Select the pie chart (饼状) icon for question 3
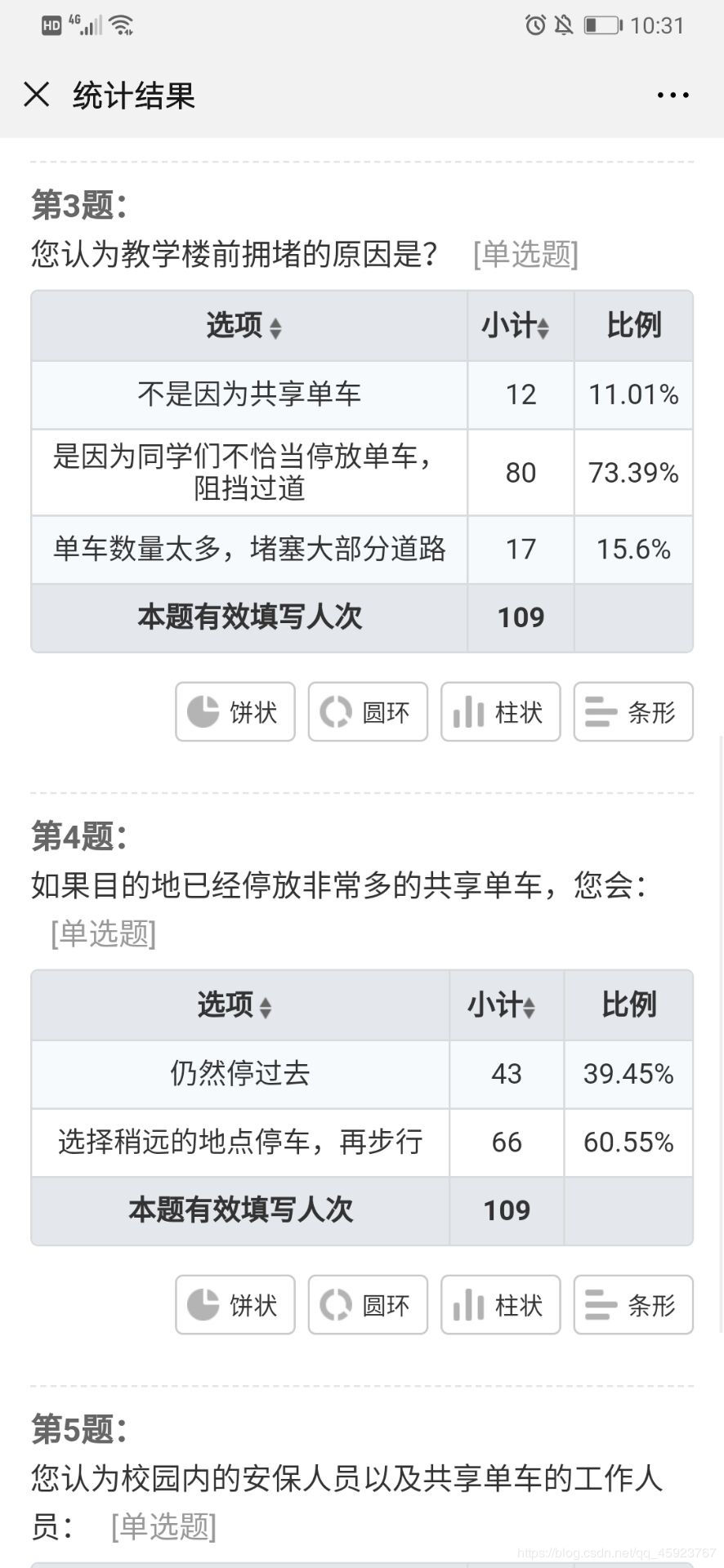Image resolution: width=724 pixels, height=1568 pixels. coord(235,711)
